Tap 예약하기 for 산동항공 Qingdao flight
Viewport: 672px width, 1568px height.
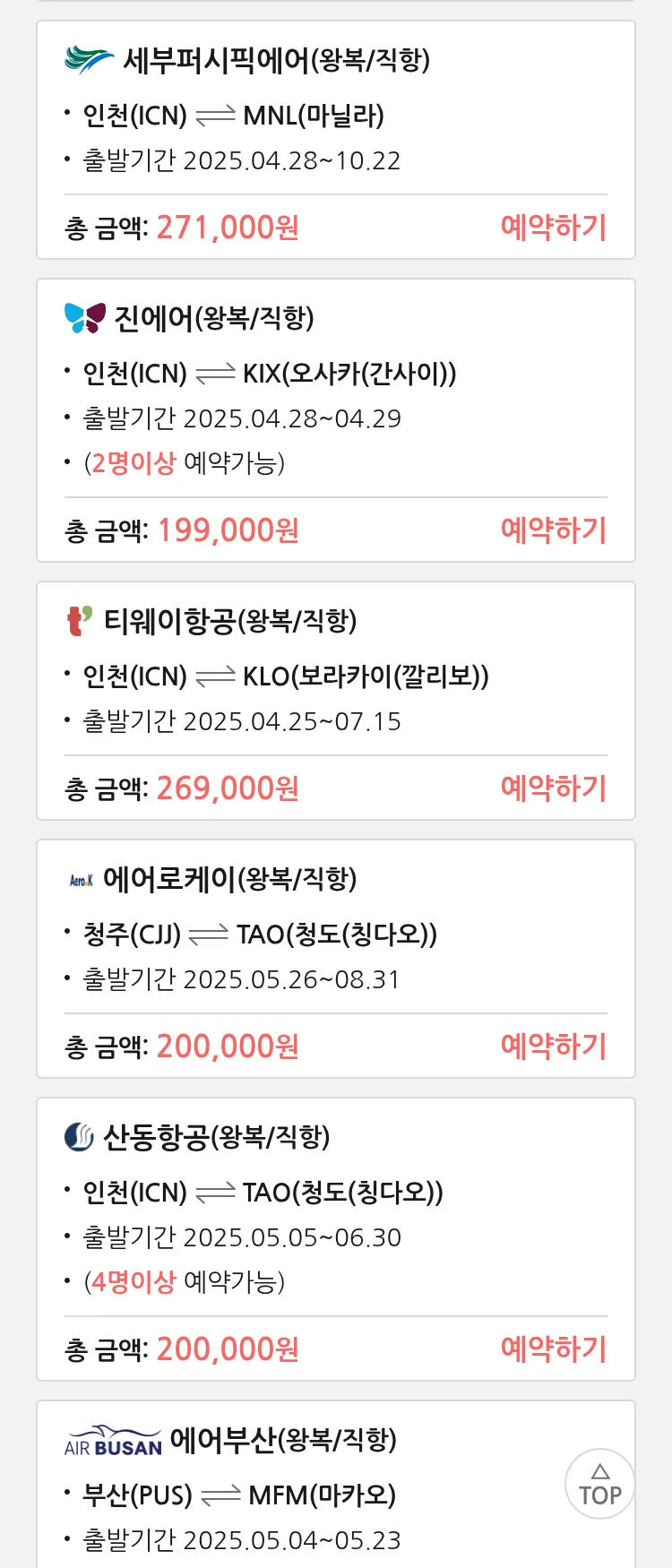(553, 1349)
